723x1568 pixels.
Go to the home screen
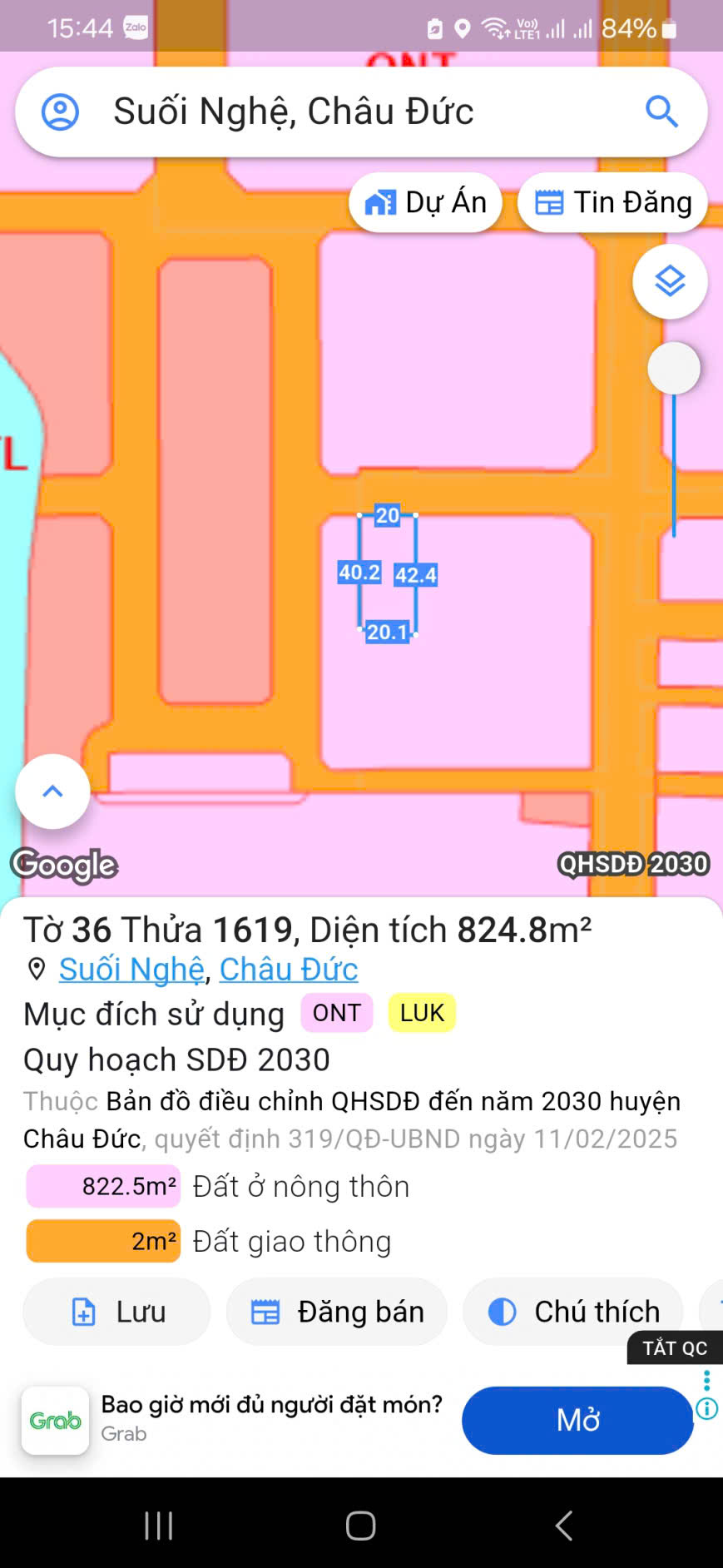pyautogui.click(x=361, y=1526)
